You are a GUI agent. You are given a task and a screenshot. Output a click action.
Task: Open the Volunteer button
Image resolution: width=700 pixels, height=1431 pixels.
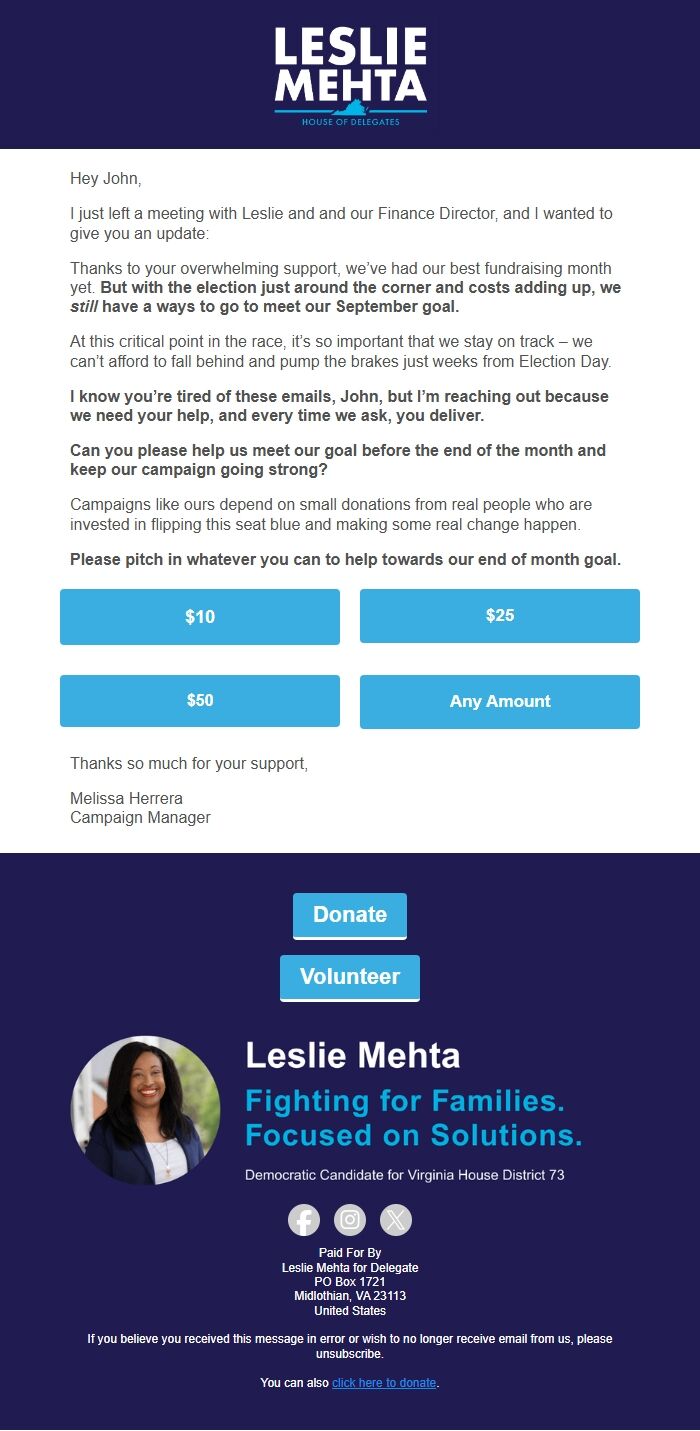tap(350, 978)
